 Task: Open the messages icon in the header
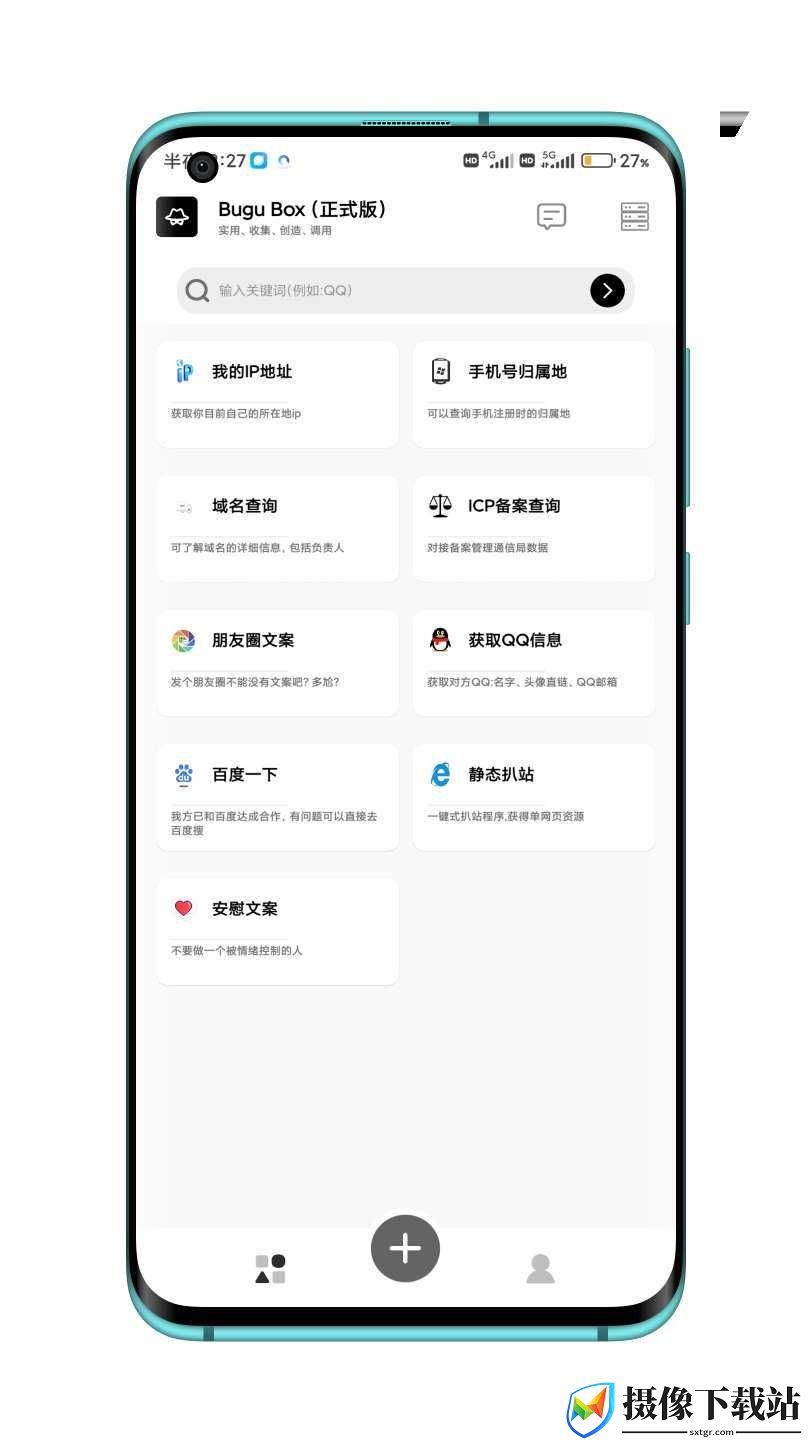tap(551, 216)
